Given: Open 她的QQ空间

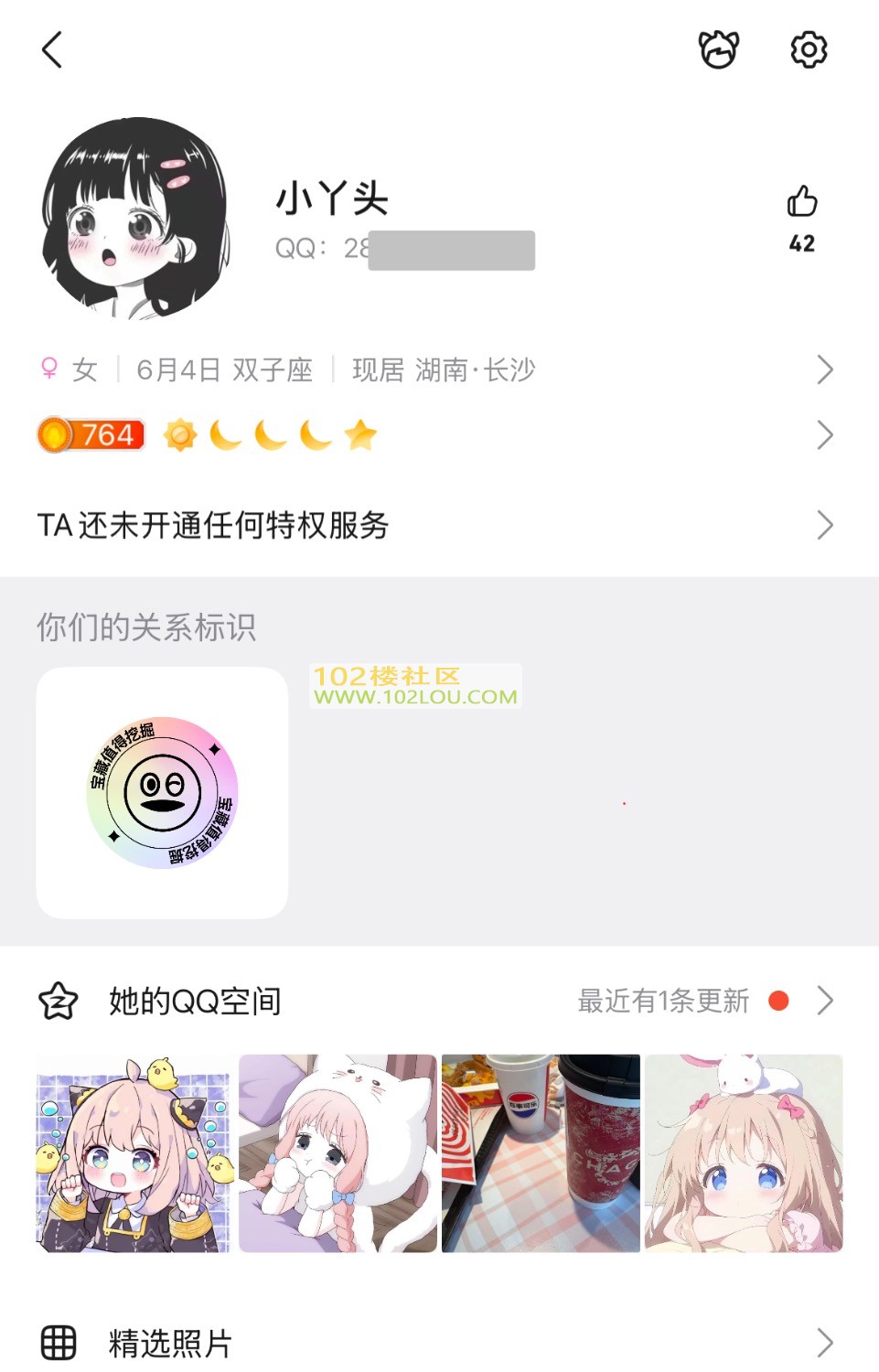Looking at the screenshot, I should (x=439, y=1001).
